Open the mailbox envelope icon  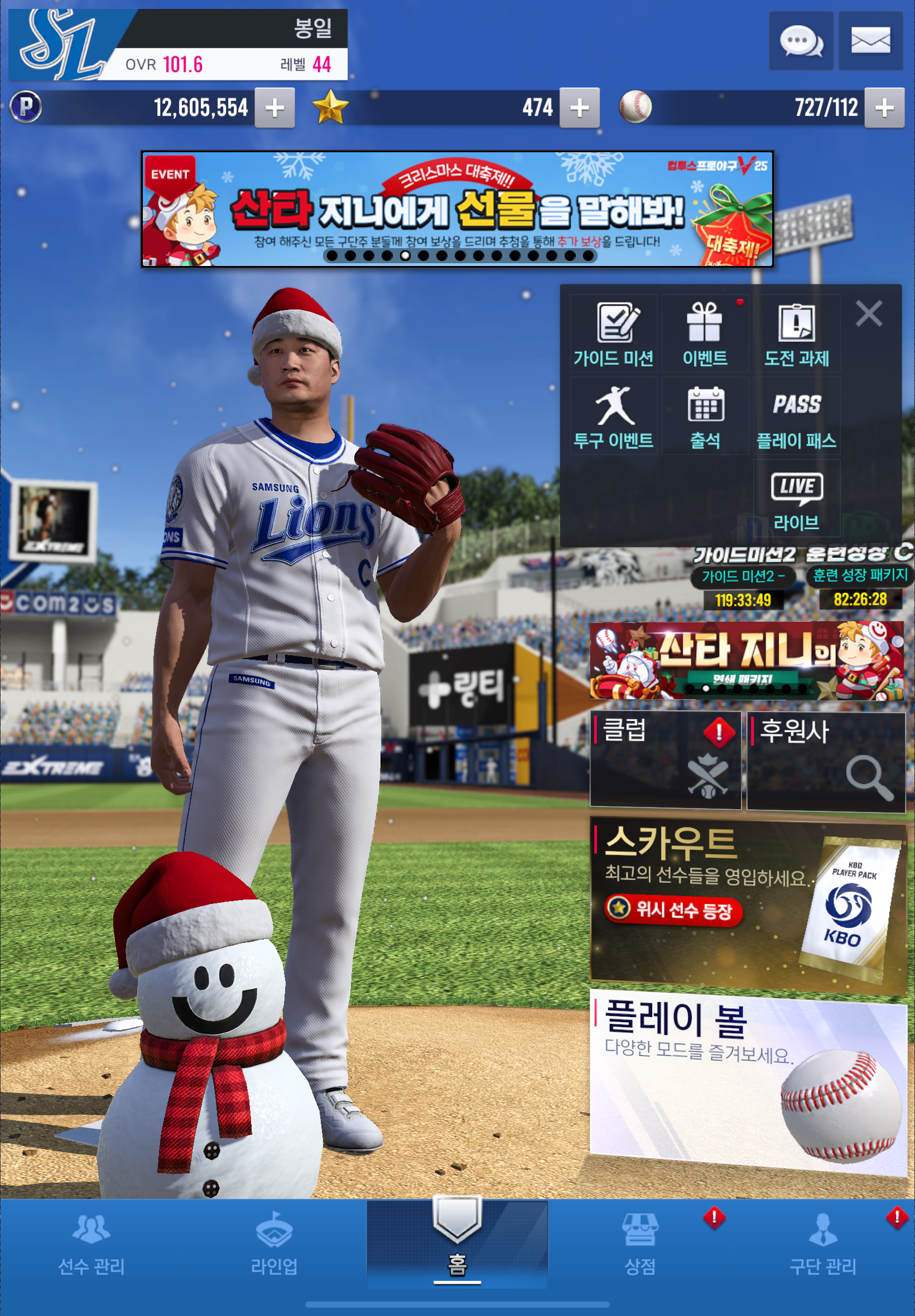point(870,41)
